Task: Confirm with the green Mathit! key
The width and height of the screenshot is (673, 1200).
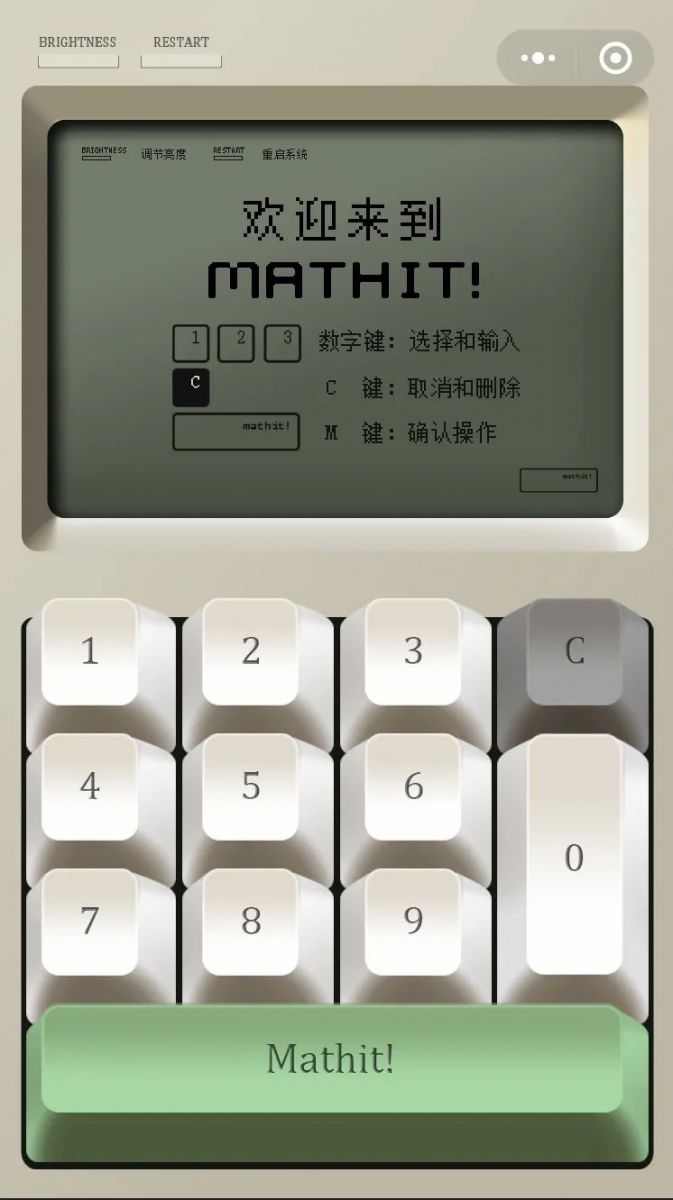Action: [x=332, y=1058]
